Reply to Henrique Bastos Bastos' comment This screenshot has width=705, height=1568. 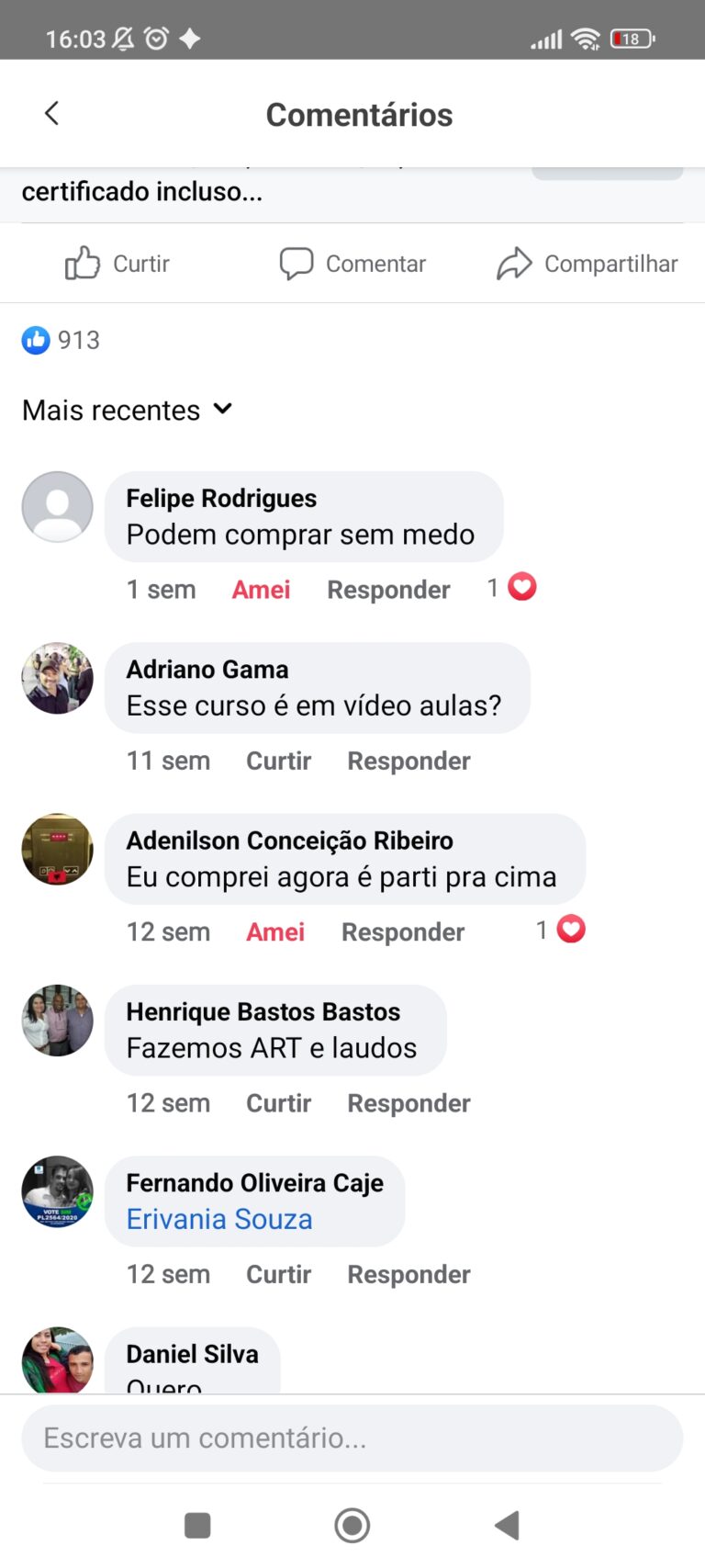point(408,1103)
